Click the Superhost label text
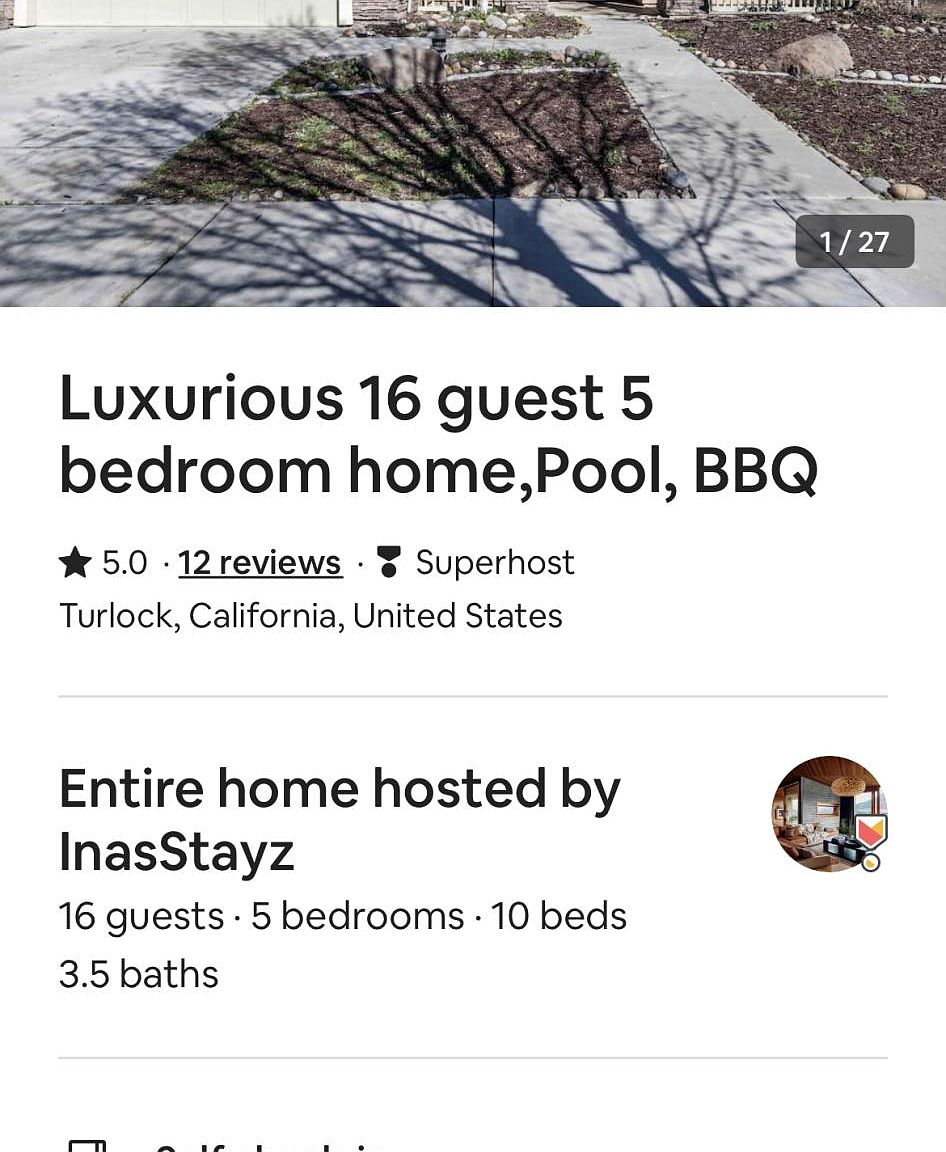 [495, 562]
